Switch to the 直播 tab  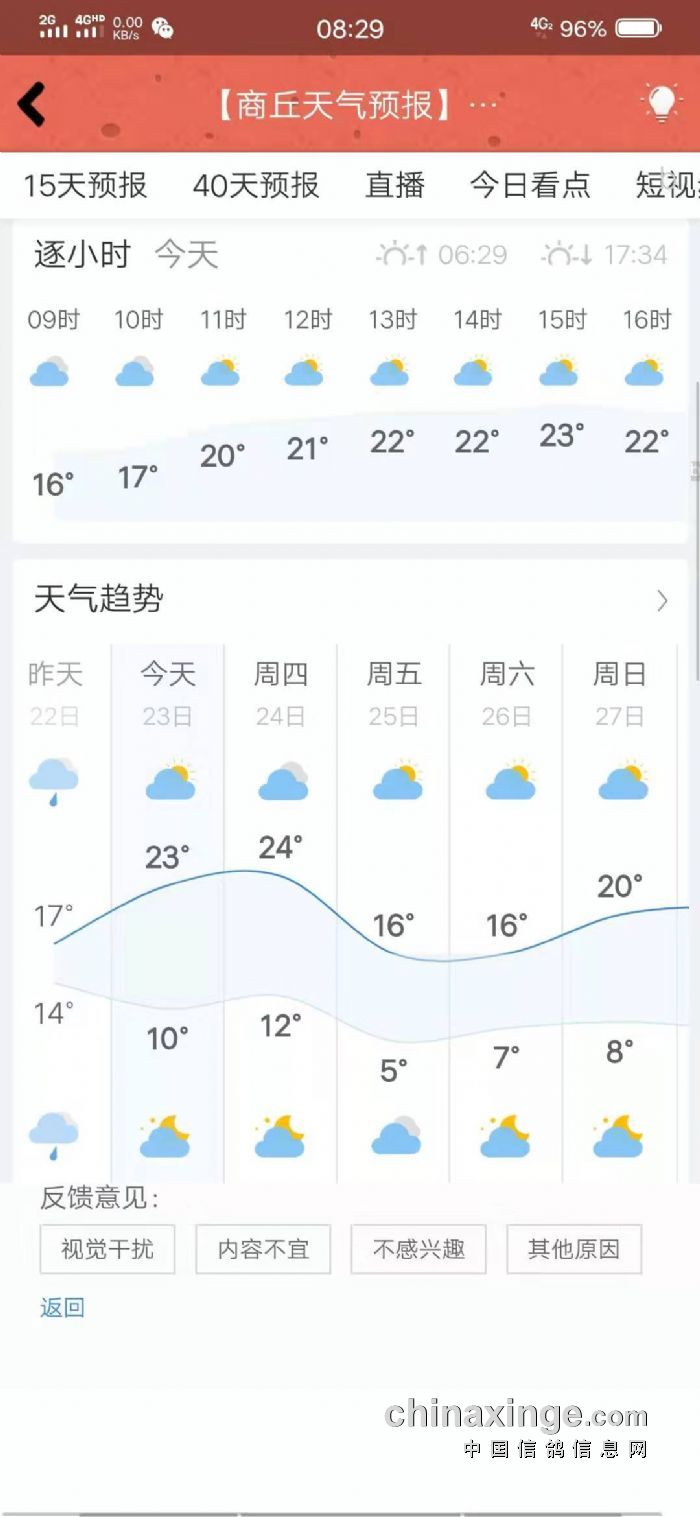pyautogui.click(x=395, y=185)
